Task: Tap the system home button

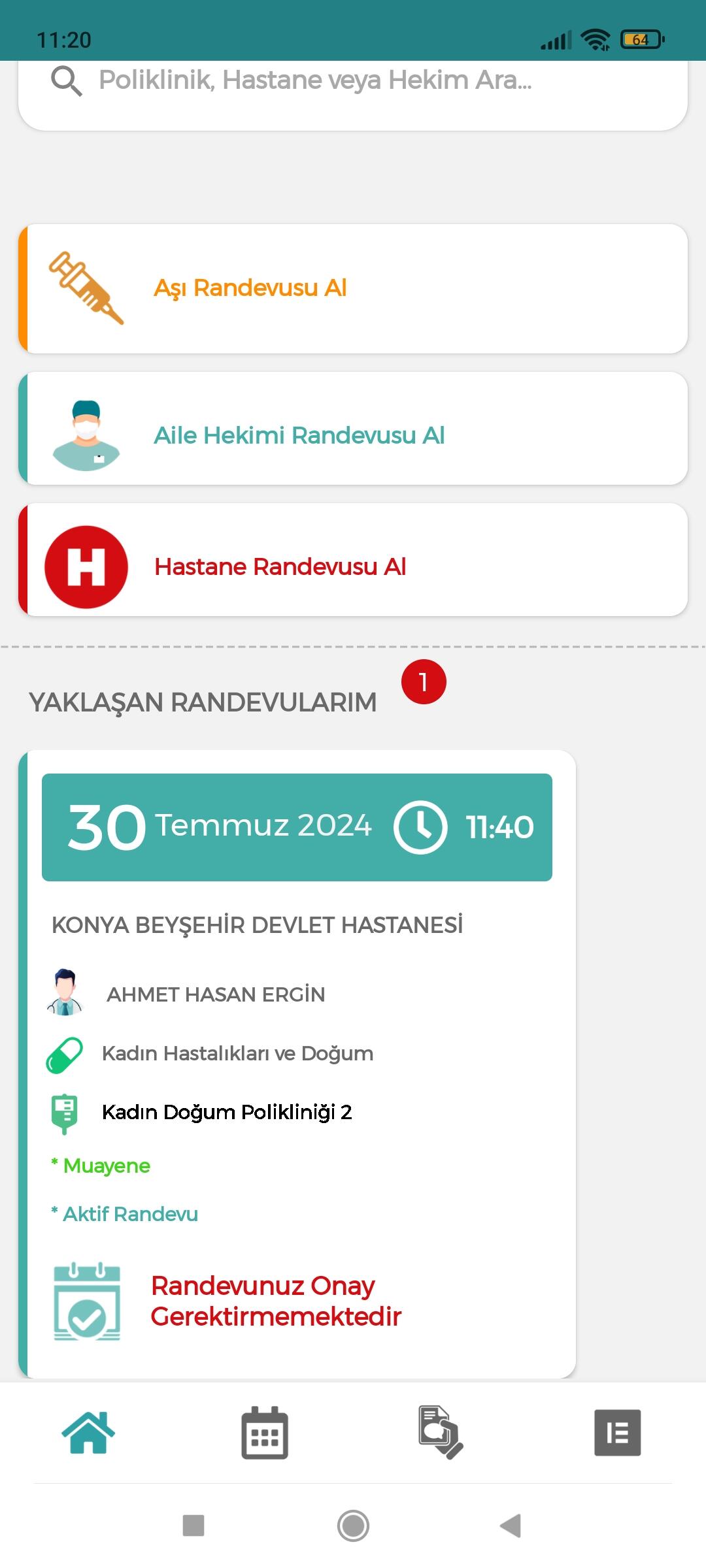Action: [x=353, y=1526]
